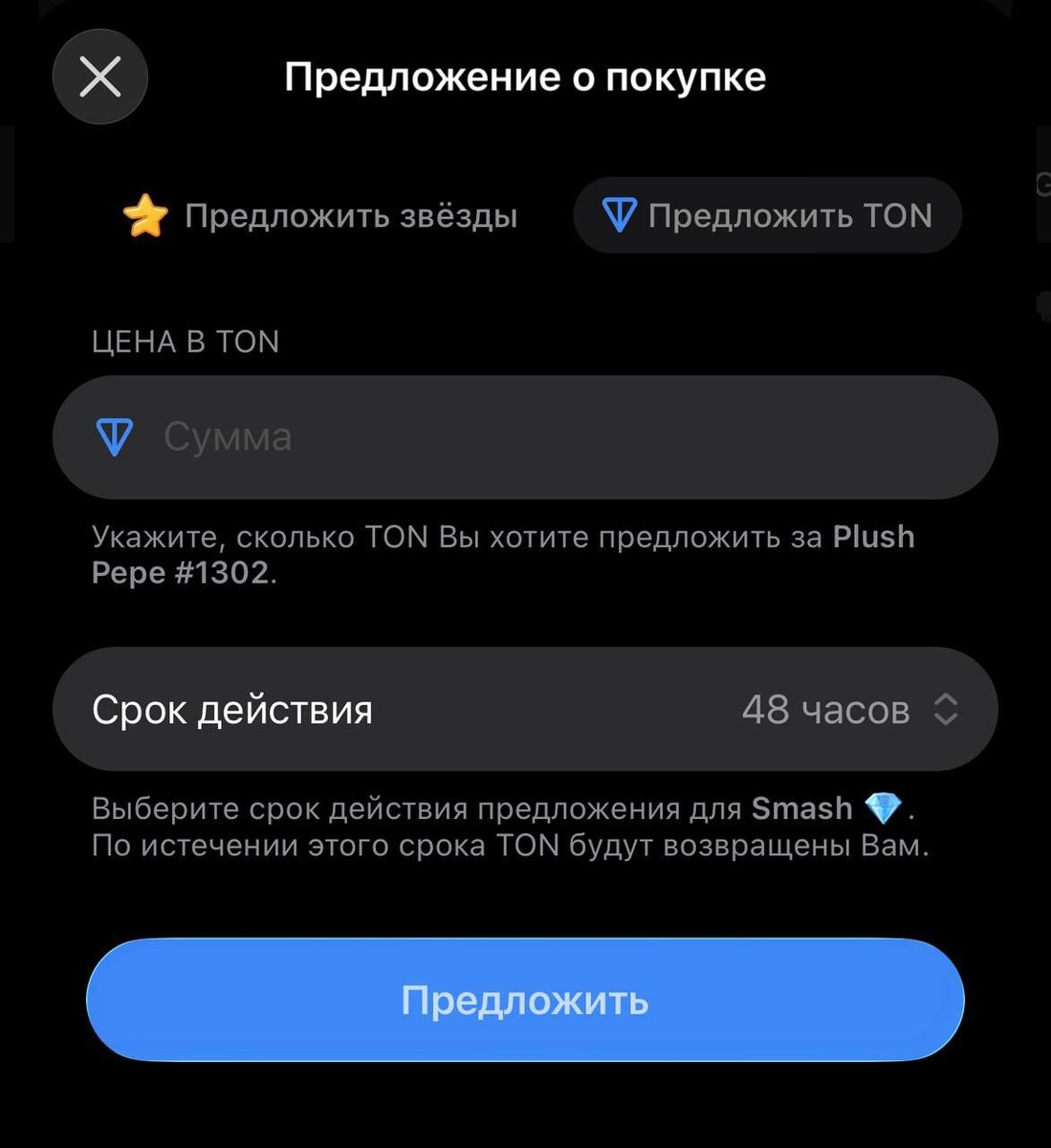Viewport: 1051px width, 1148px height.
Task: Open the Срок действия duration picker
Action: tap(525, 709)
